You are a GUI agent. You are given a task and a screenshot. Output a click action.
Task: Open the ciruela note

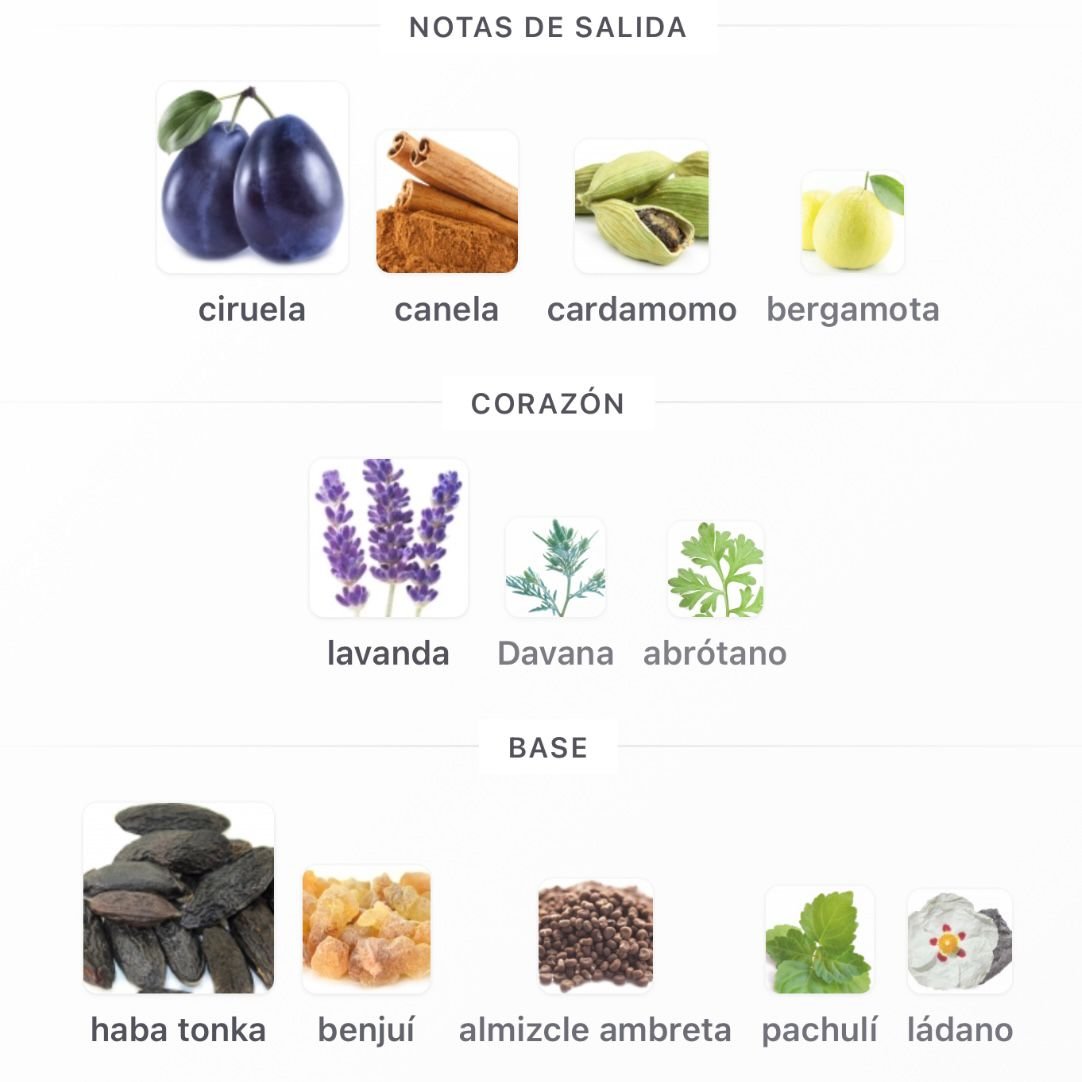[x=252, y=178]
